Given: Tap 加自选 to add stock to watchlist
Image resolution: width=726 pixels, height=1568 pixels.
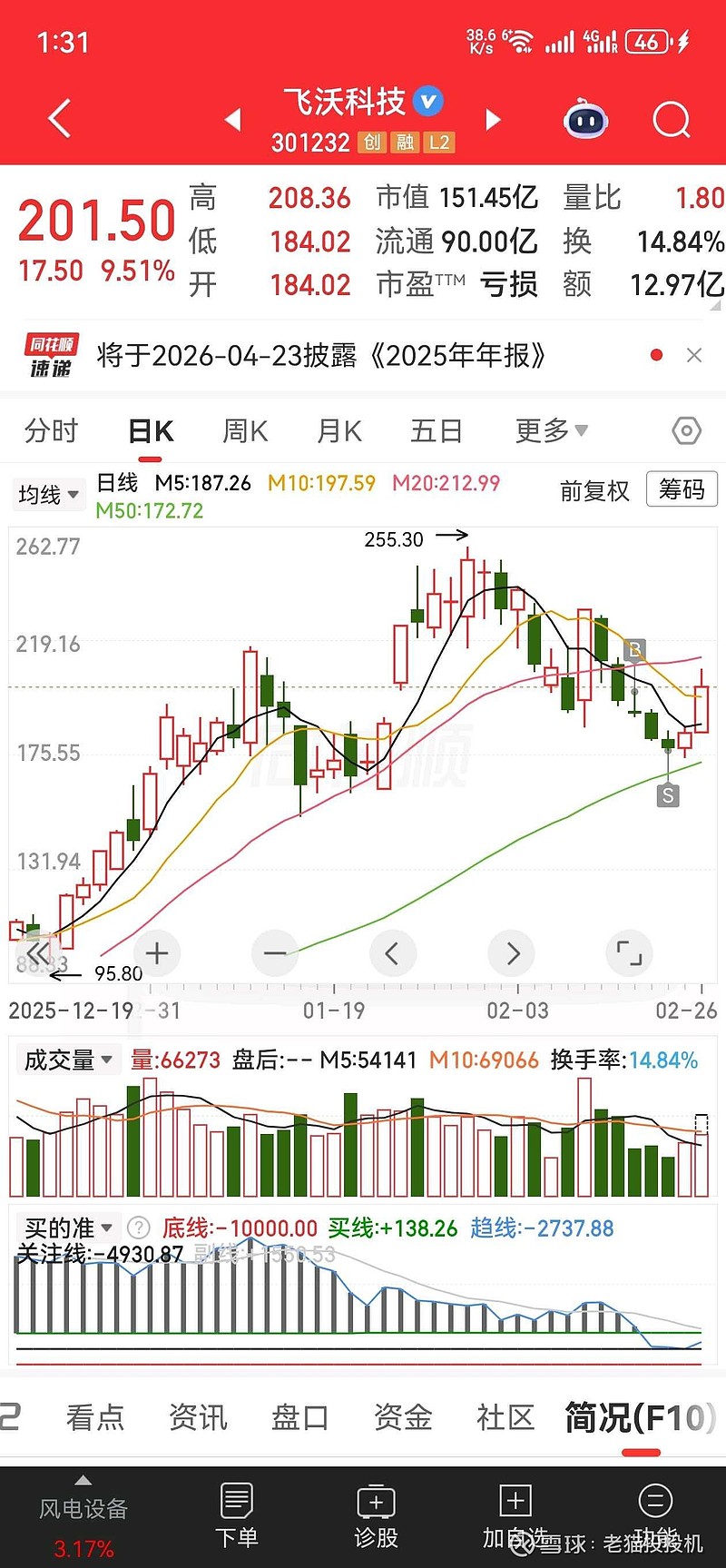Looking at the screenshot, I should (x=515, y=1512).
